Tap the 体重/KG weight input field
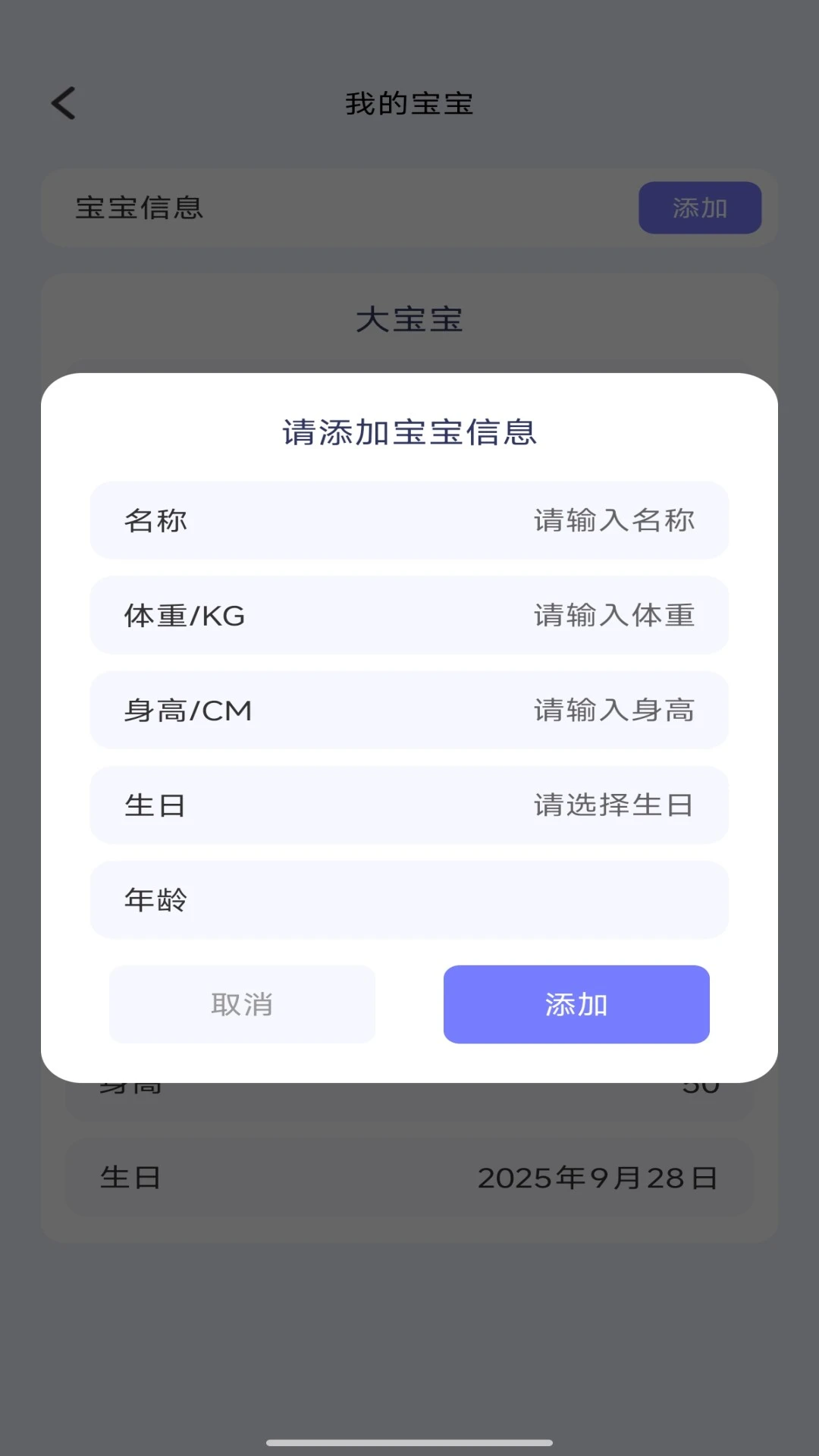 point(613,615)
